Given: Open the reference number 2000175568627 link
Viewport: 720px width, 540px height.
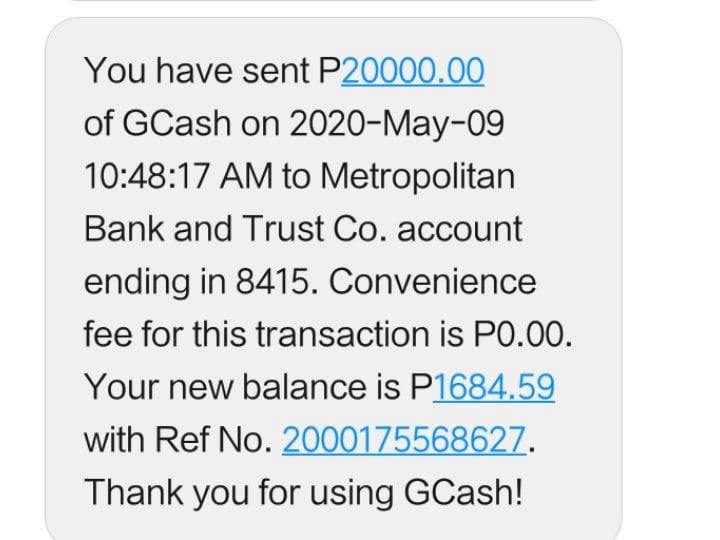Looking at the screenshot, I should tap(404, 440).
